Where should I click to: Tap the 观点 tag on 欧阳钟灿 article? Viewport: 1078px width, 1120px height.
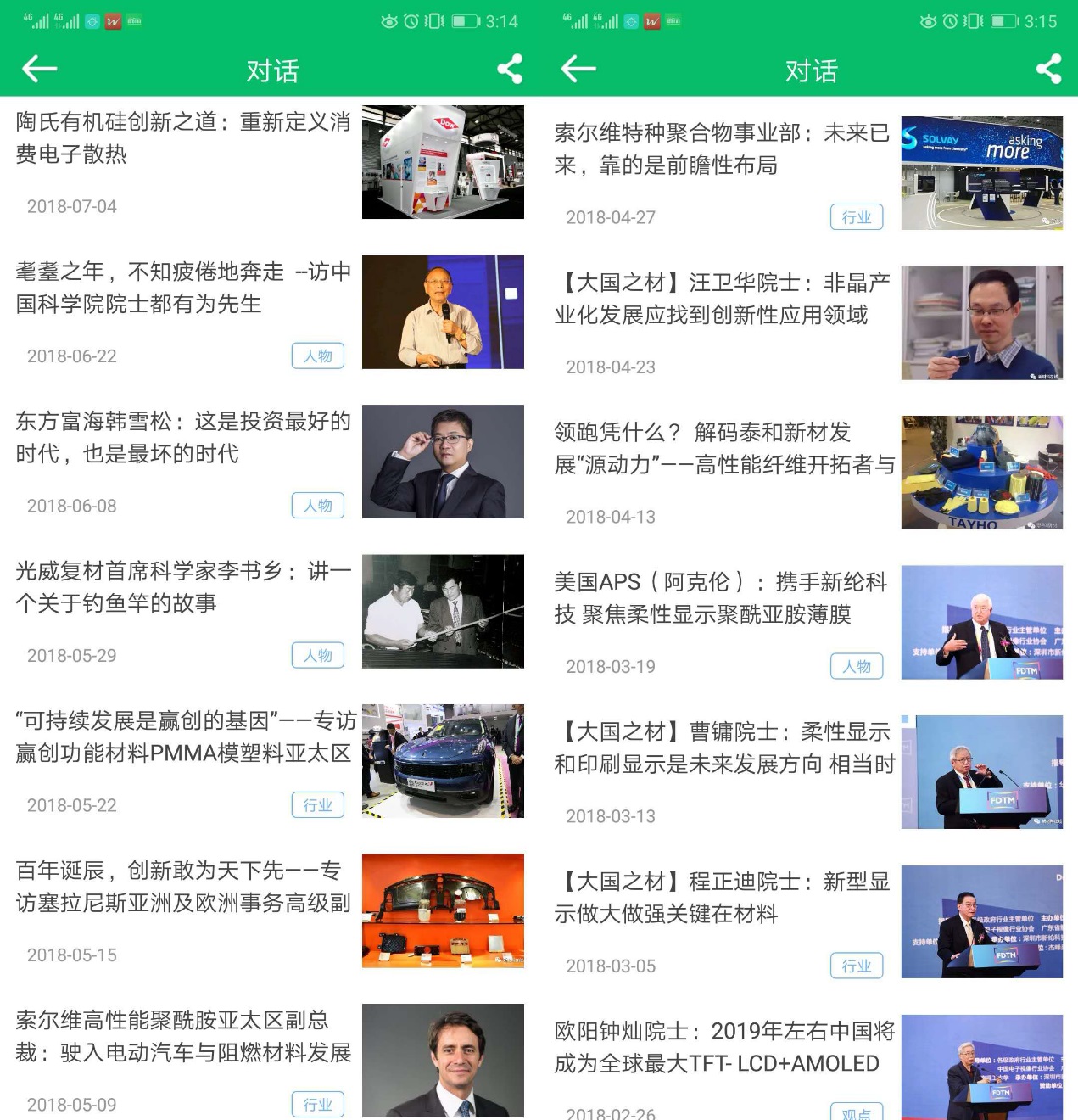857,1112
